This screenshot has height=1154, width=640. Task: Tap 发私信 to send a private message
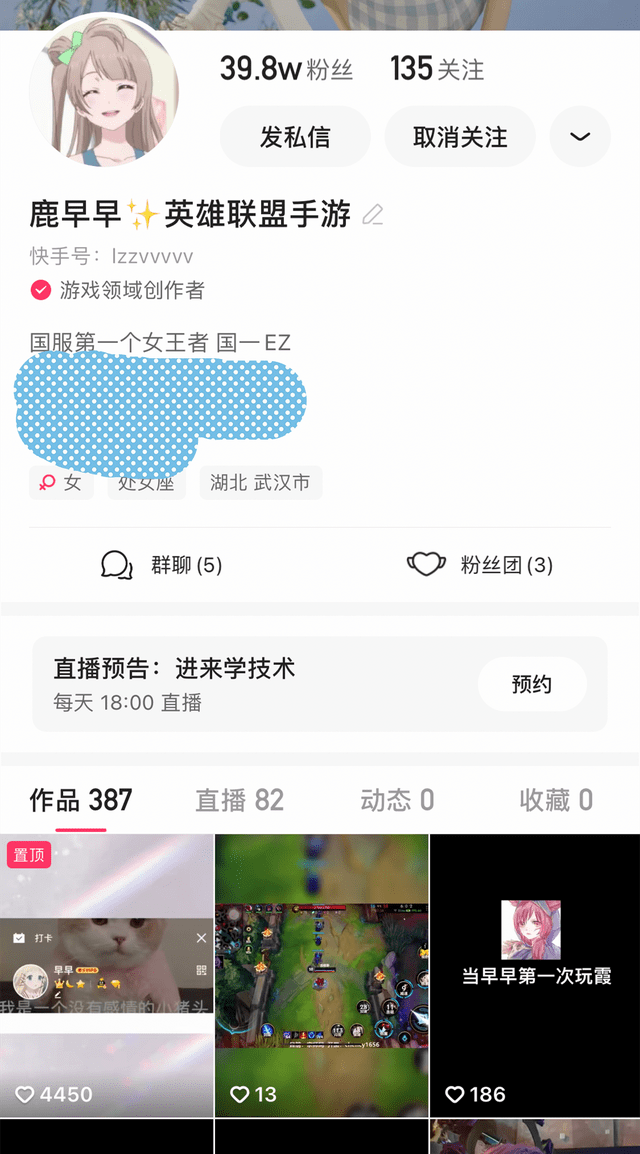[295, 137]
